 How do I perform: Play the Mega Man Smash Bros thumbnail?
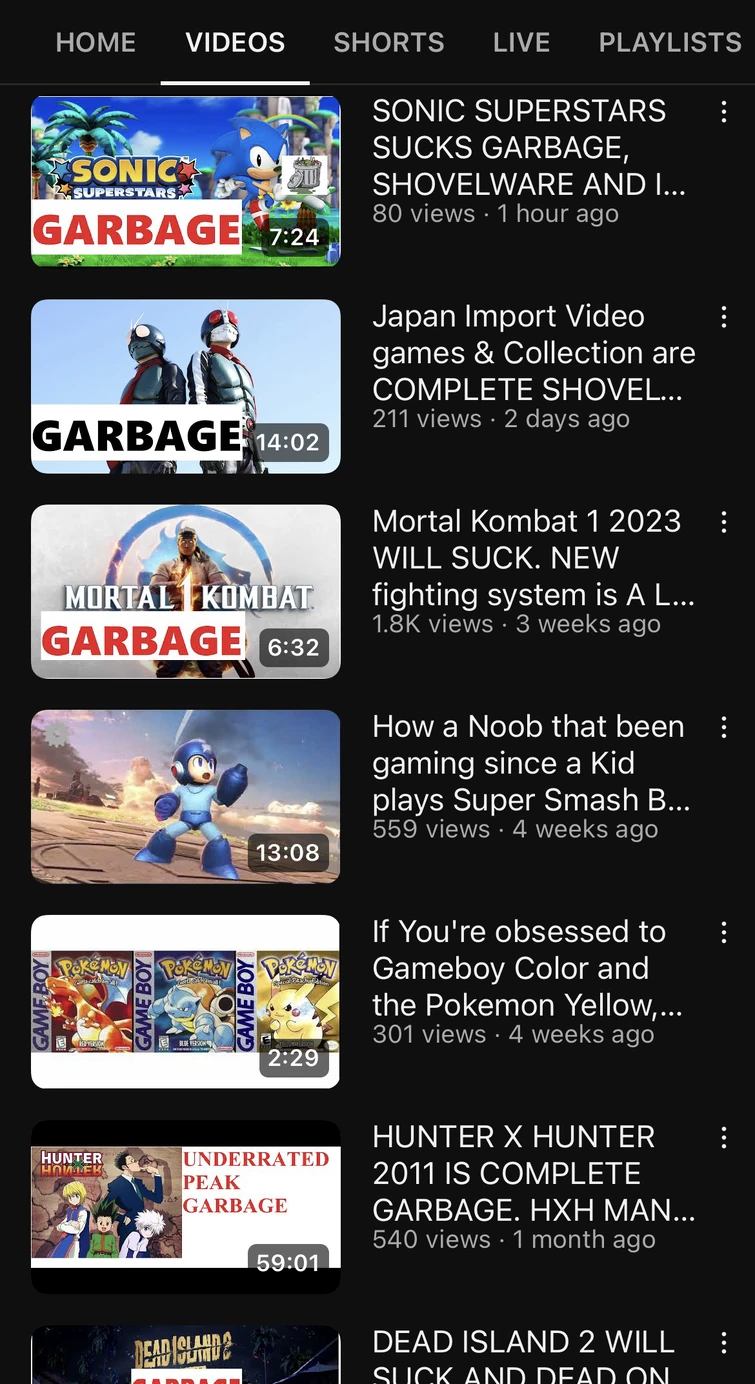pos(185,796)
